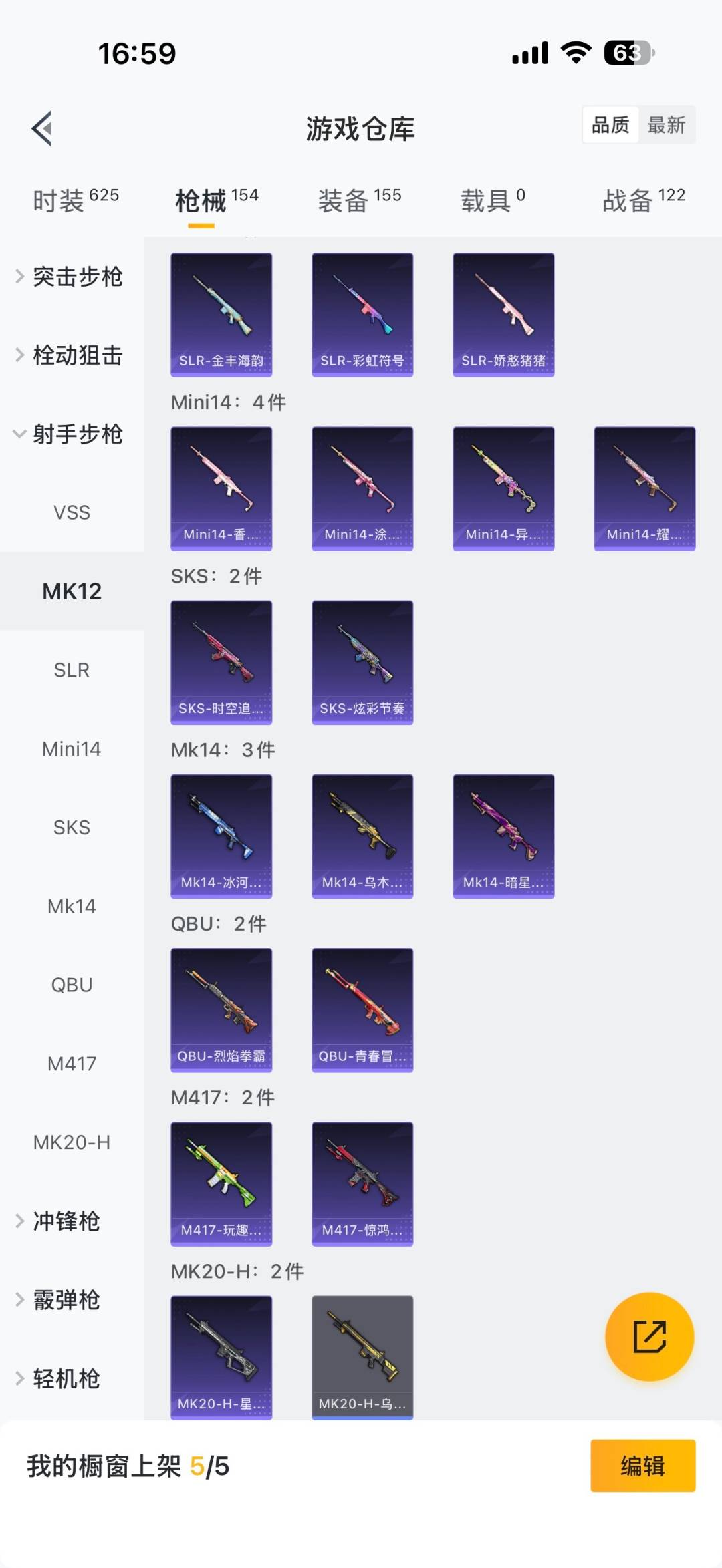Open the SKS-炫彩节奏 skin tile
Screen dimensions: 722x1568
362,661
